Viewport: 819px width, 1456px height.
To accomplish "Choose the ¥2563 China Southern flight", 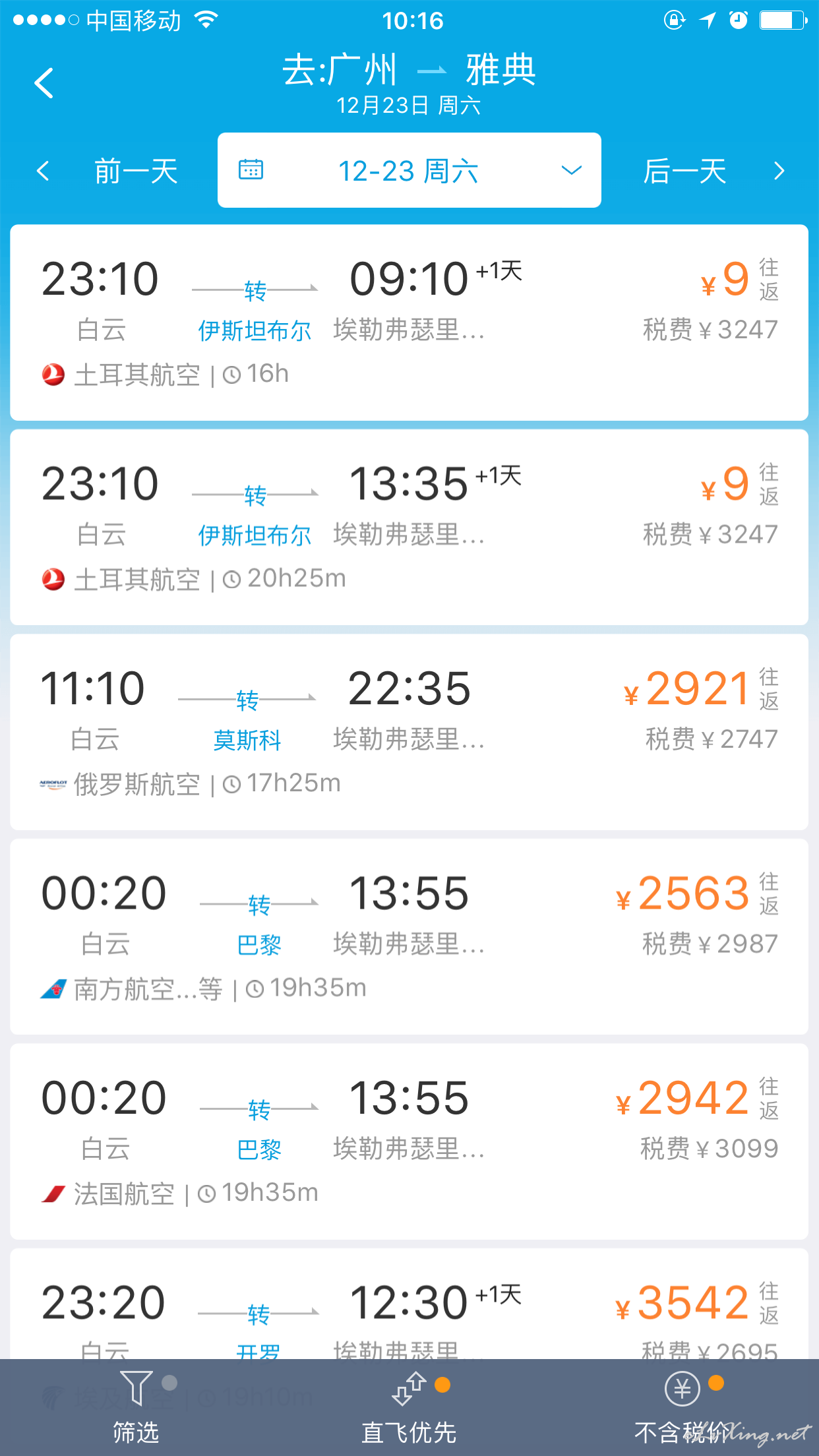I will tap(409, 936).
